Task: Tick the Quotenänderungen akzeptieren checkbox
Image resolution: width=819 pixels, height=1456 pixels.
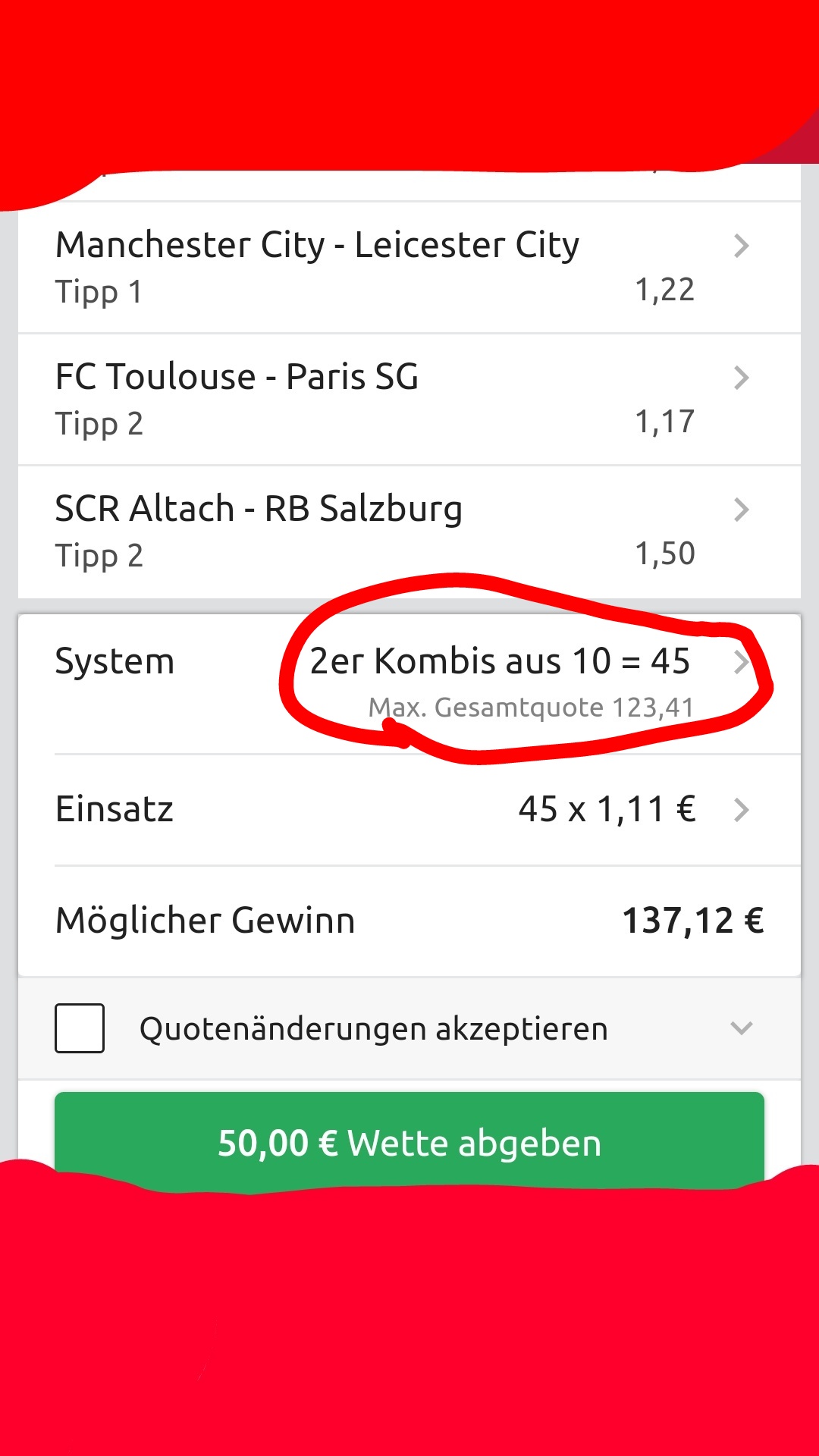Action: click(80, 1028)
